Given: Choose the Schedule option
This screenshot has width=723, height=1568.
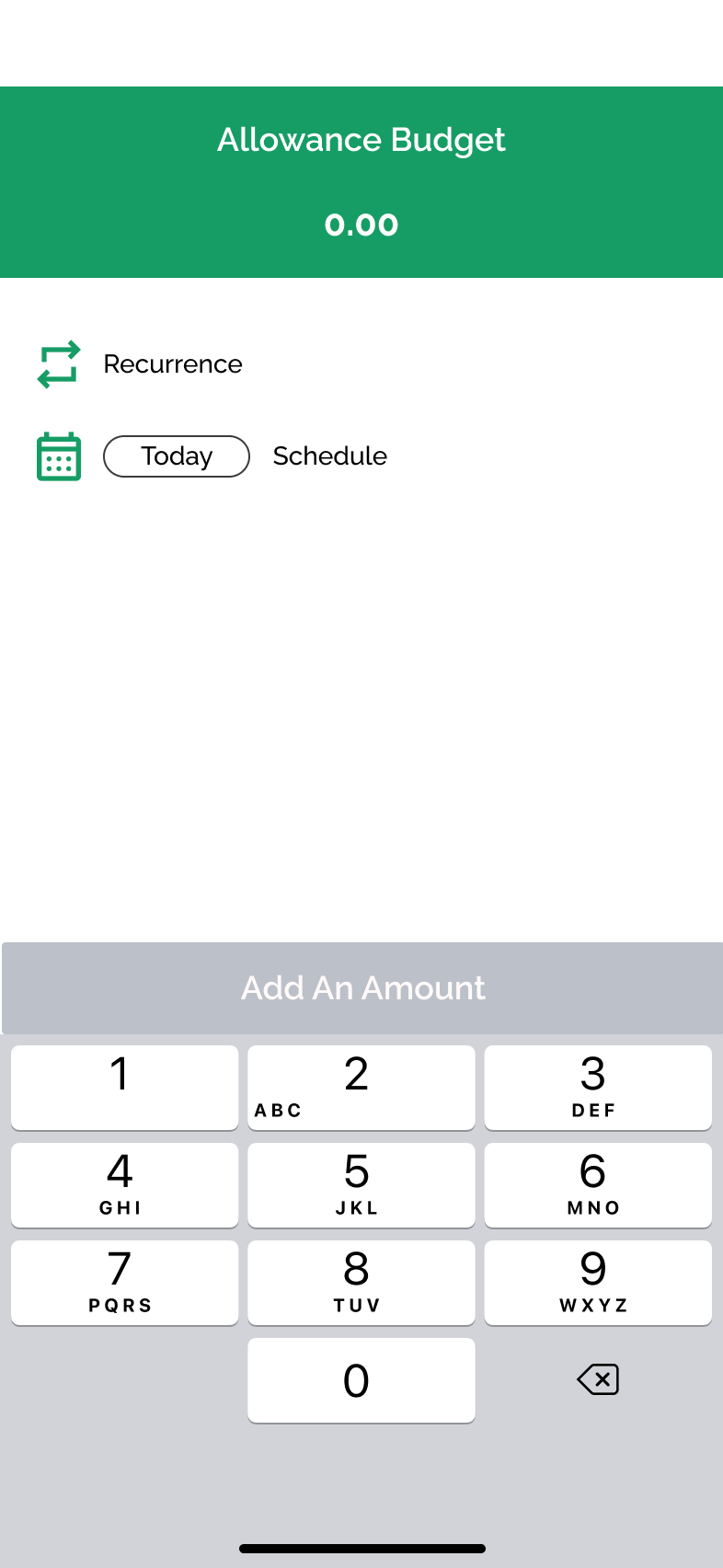Looking at the screenshot, I should [x=330, y=456].
